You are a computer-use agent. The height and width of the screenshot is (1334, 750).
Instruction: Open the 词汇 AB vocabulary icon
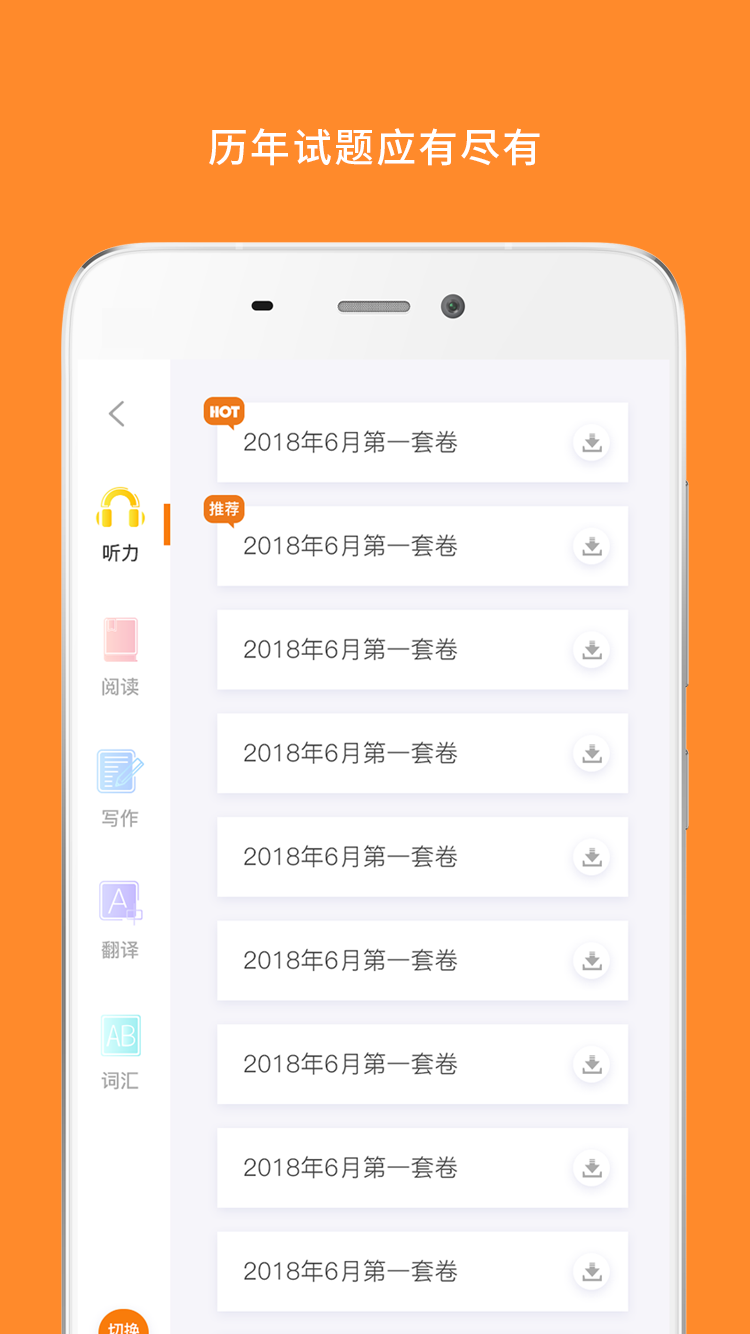coord(119,1034)
